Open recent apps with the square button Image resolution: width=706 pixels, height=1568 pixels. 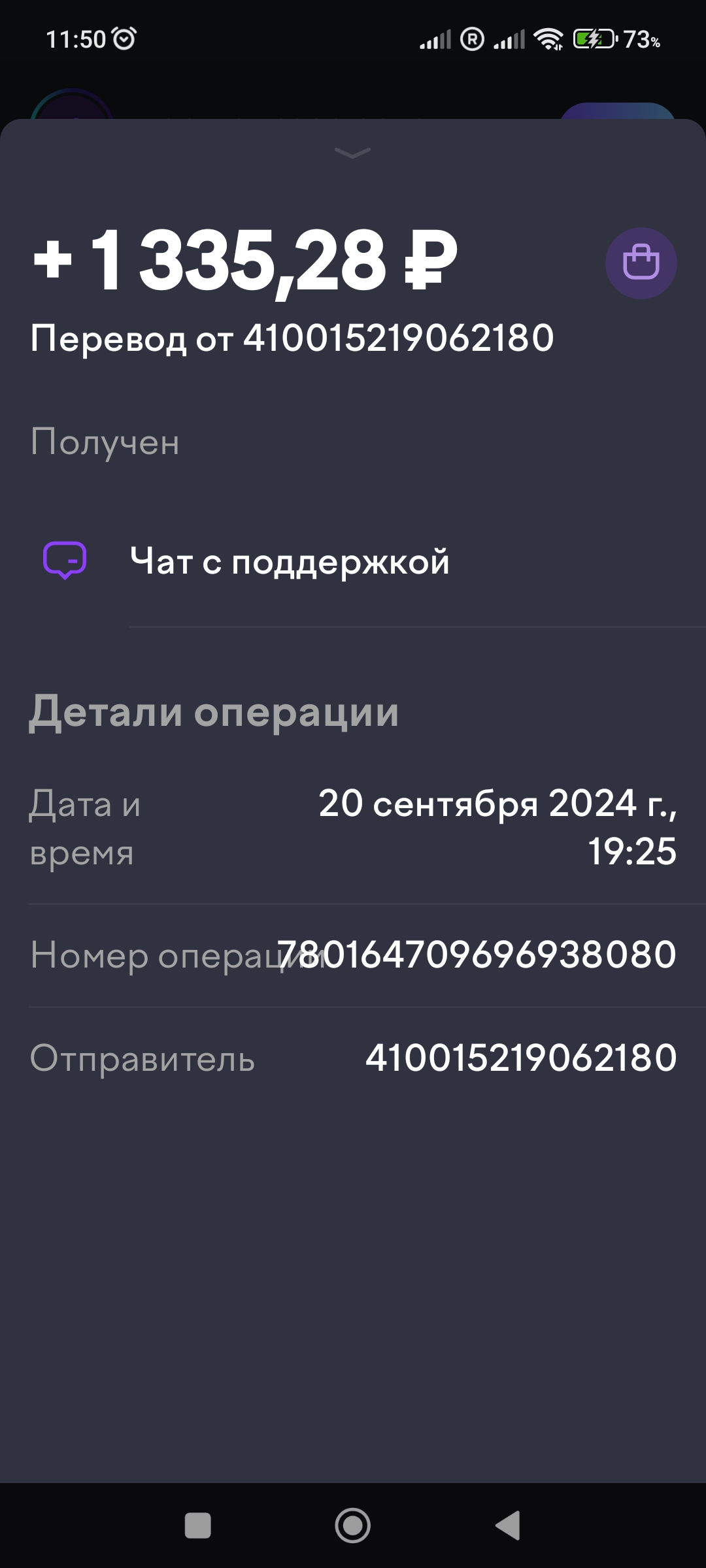click(x=198, y=1526)
